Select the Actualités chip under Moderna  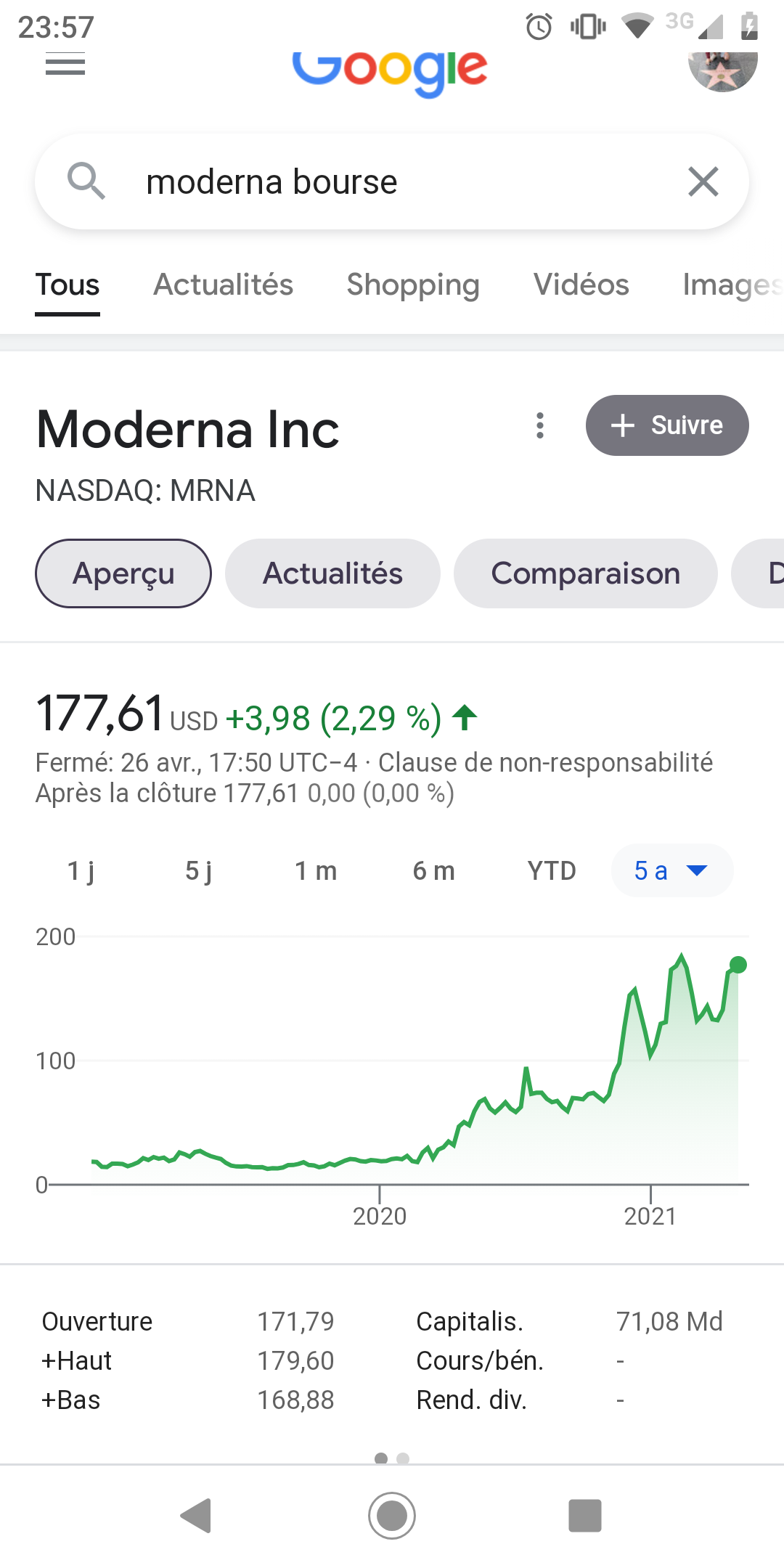coord(332,573)
